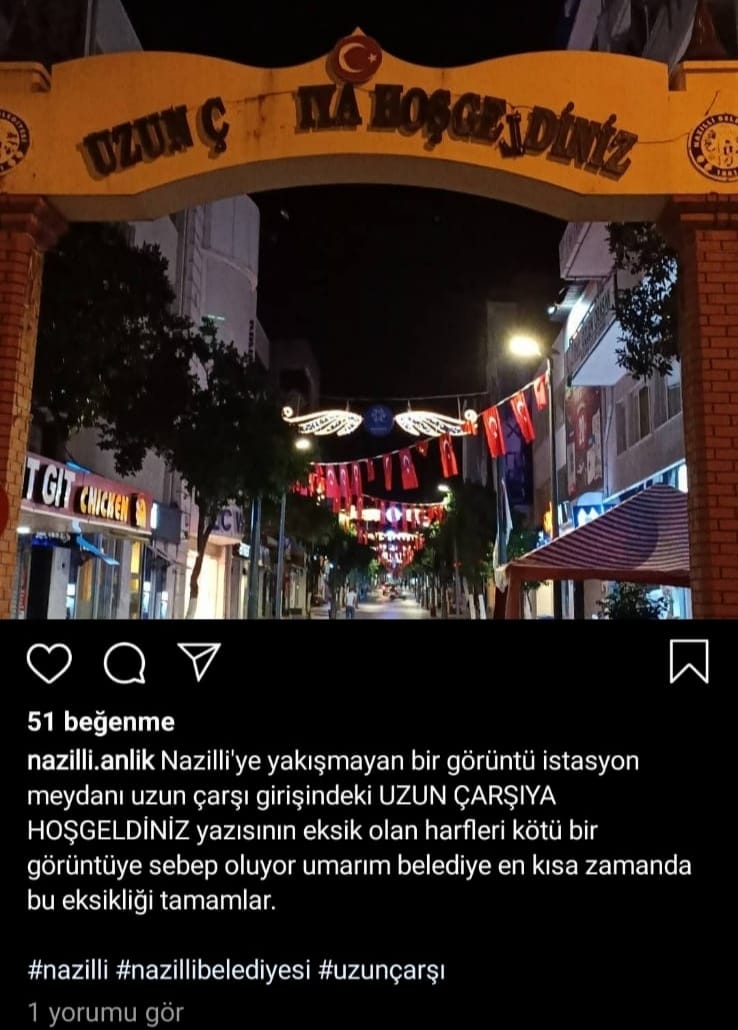Tap "1 yorumu gör" to view the comment
The image size is (738, 1030).
(105, 1012)
